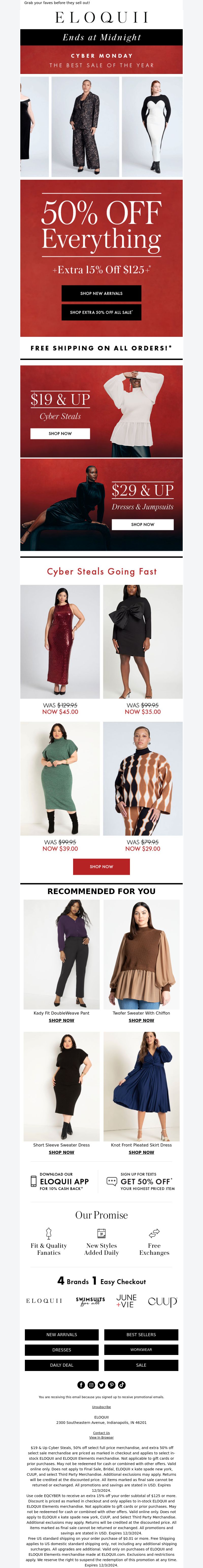Shop the Short Sleeve Sweater Dress
This screenshot has width=203, height=1568.
pos(61,1152)
